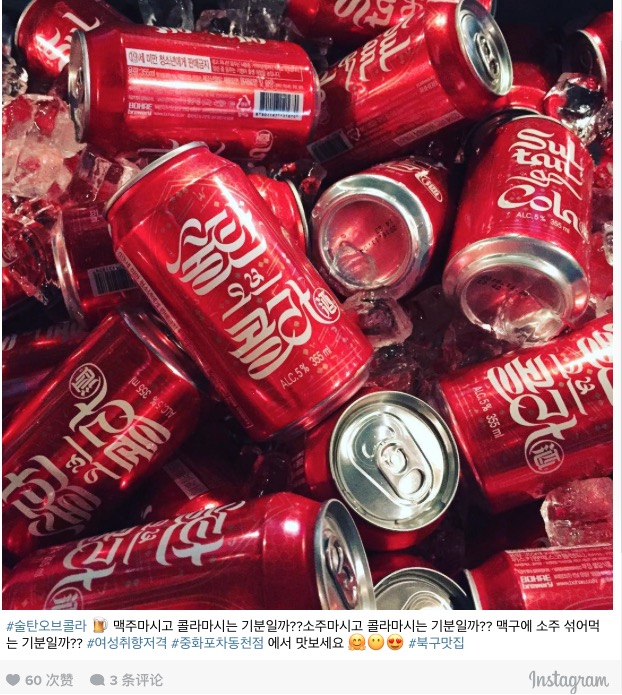622x695 pixels.
Task: Tap the heart with 60 次赞
Action: coord(13,680)
